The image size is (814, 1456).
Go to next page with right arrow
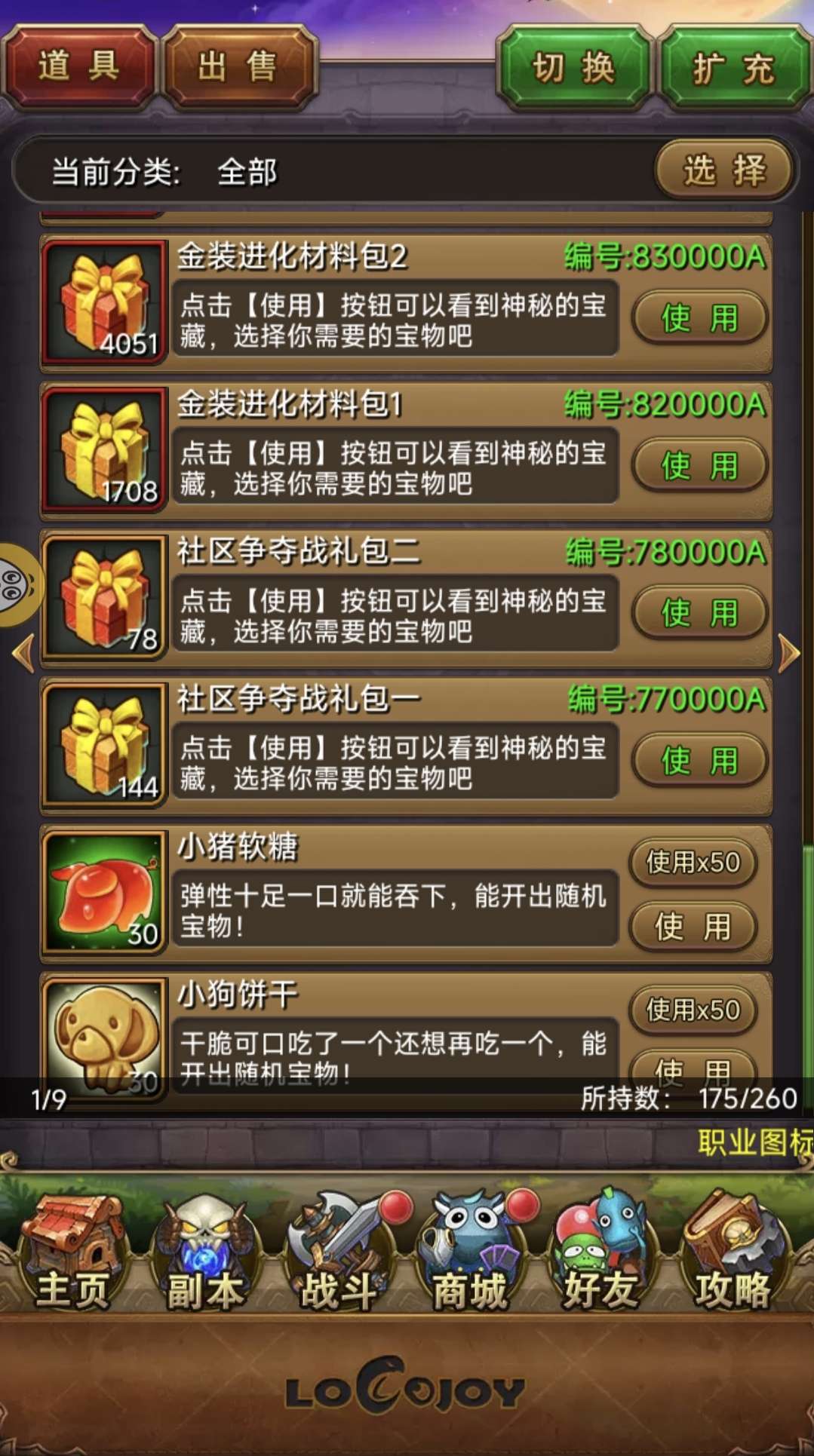788,652
